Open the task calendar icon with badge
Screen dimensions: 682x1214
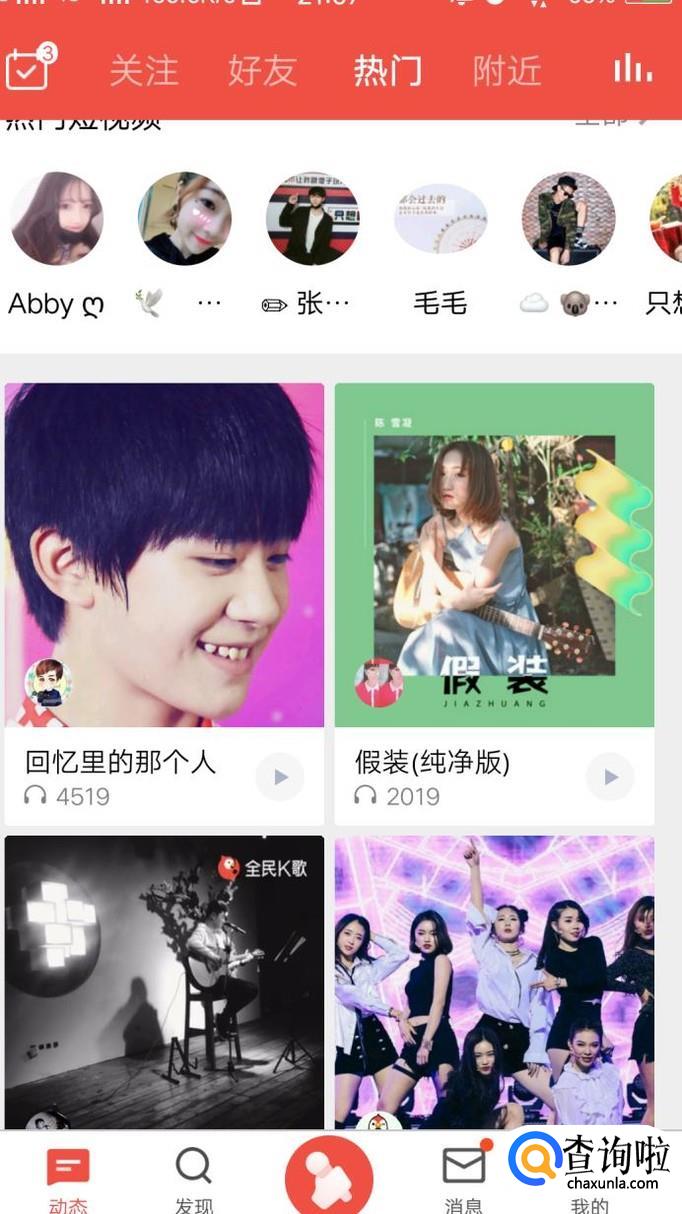[28, 68]
